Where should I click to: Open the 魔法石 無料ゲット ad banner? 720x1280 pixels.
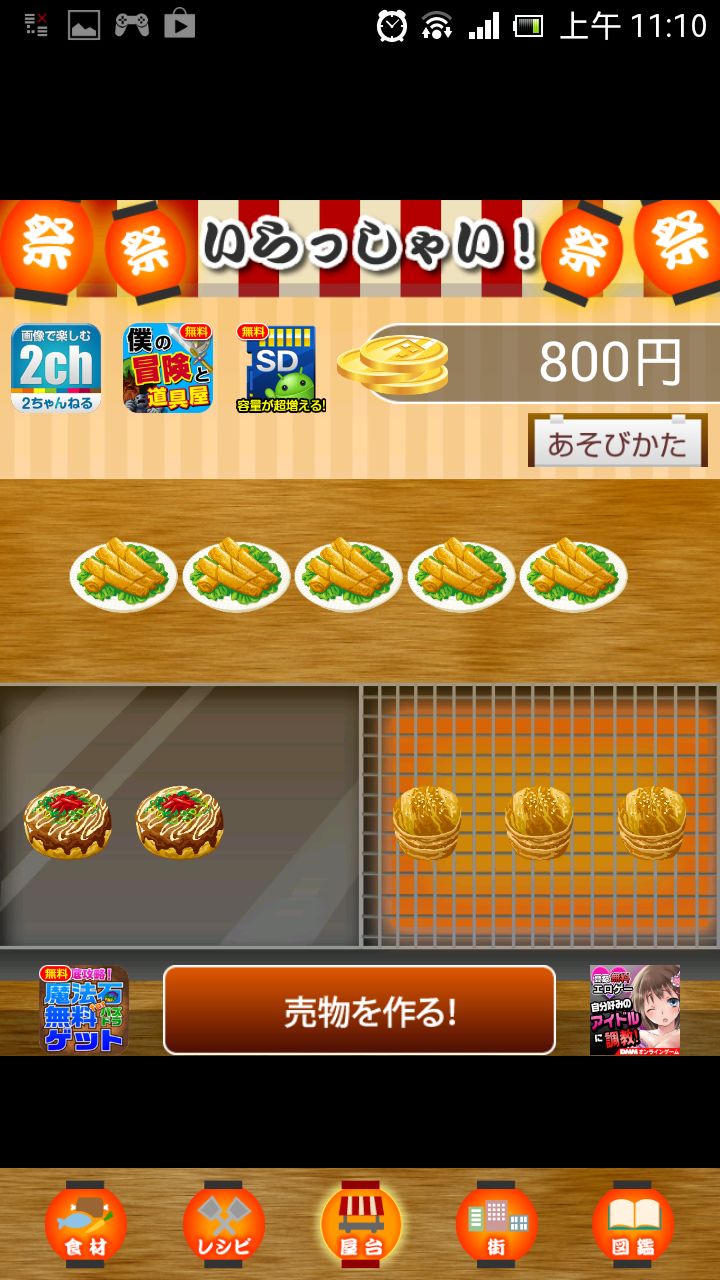(84, 1009)
